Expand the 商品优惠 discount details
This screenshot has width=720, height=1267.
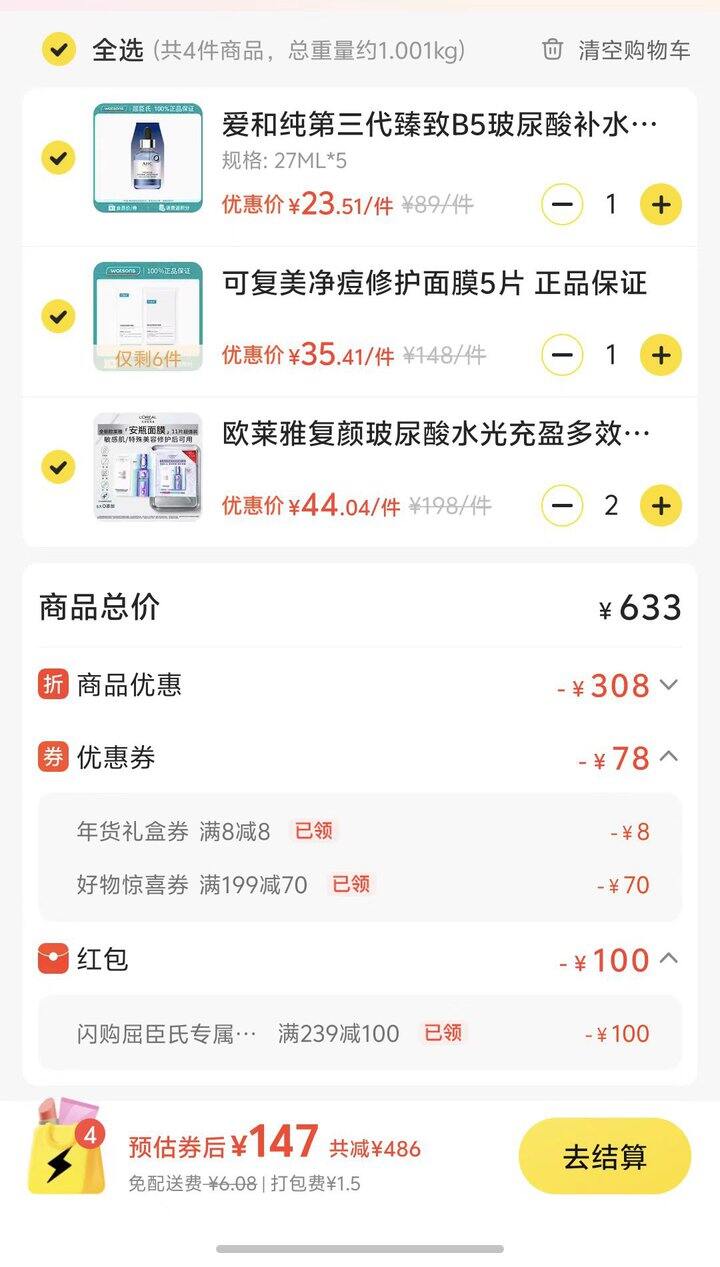tap(669, 685)
